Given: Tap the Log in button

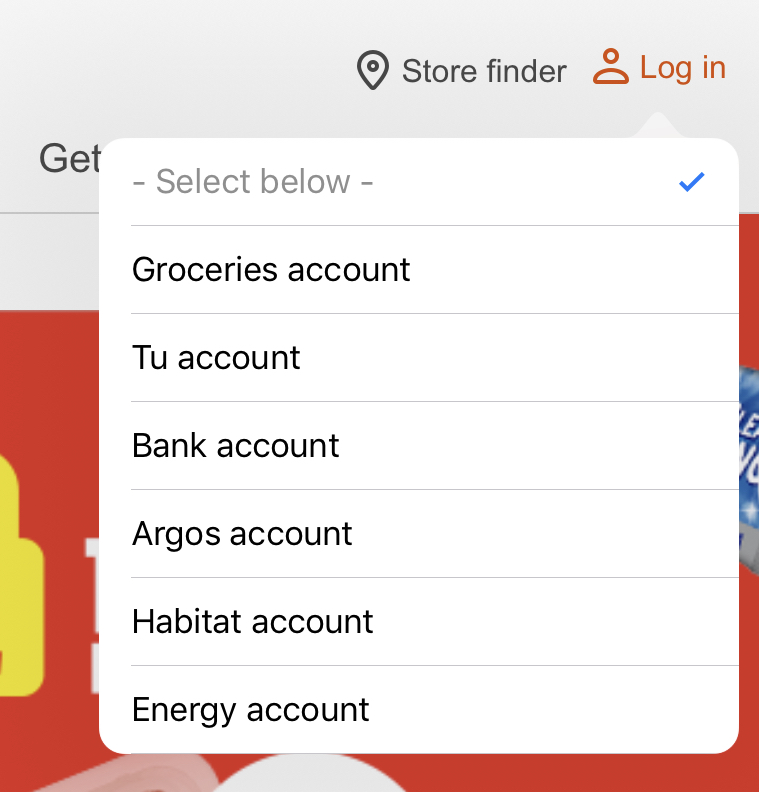Looking at the screenshot, I should coord(660,68).
